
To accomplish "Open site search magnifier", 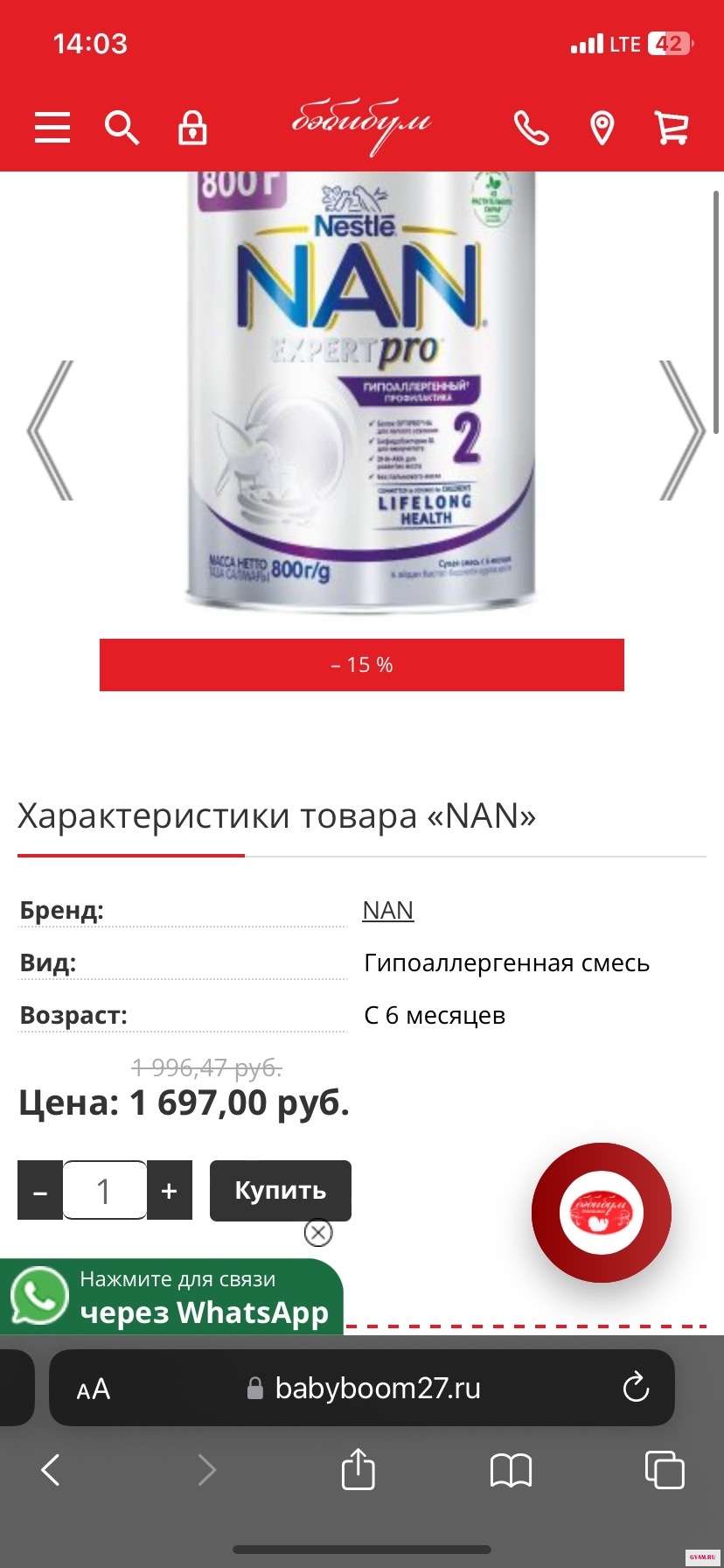I will [x=122, y=128].
